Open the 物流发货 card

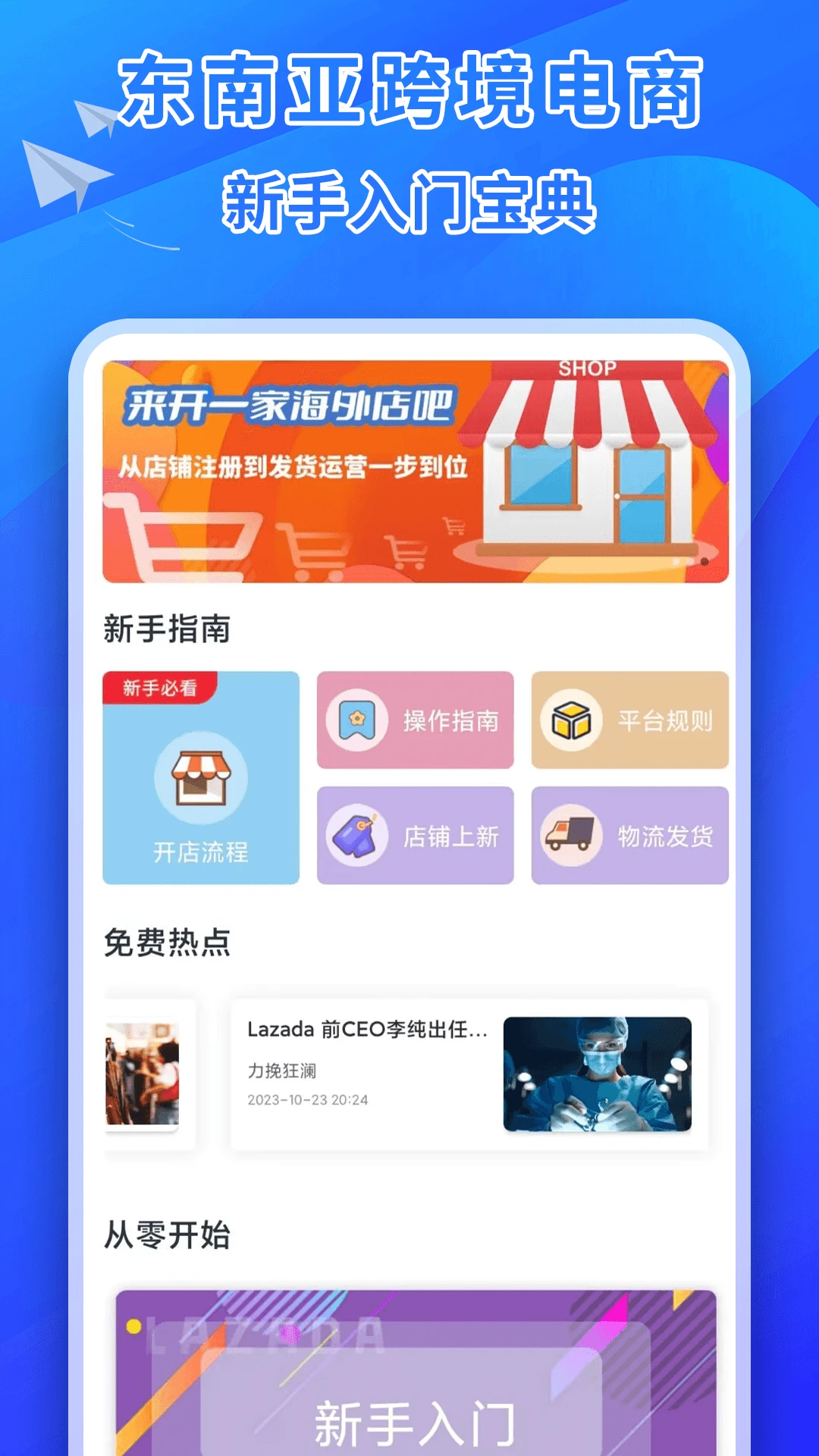point(629,834)
